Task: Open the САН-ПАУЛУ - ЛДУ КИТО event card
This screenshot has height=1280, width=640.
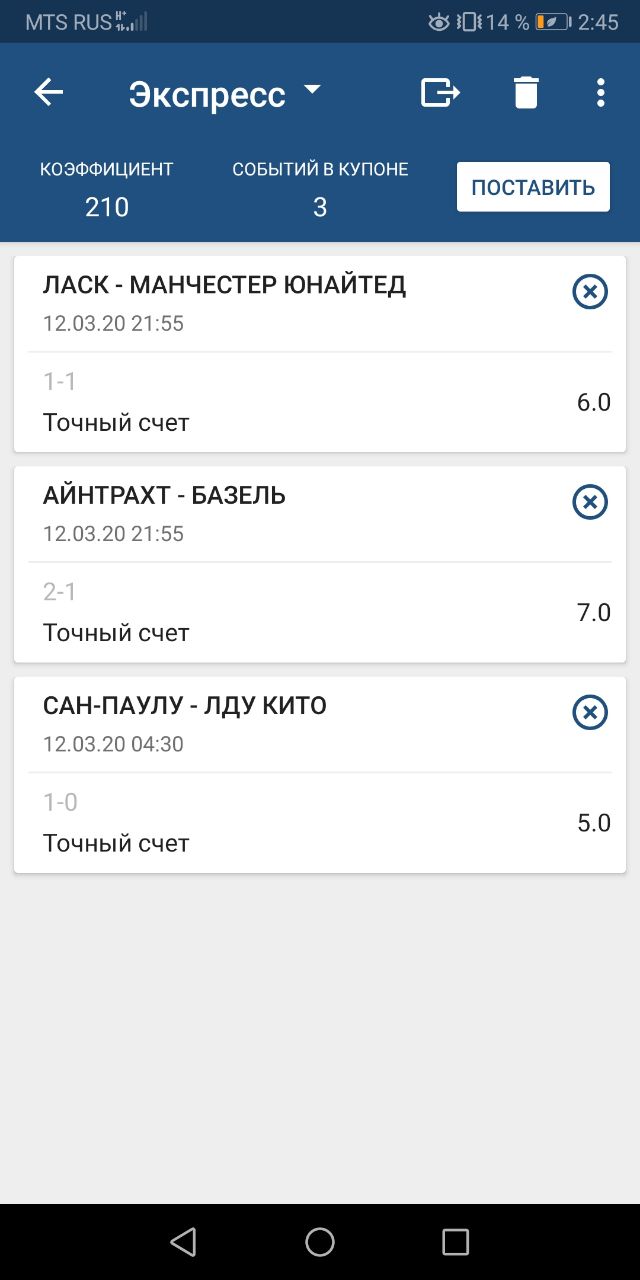Action: [x=320, y=775]
